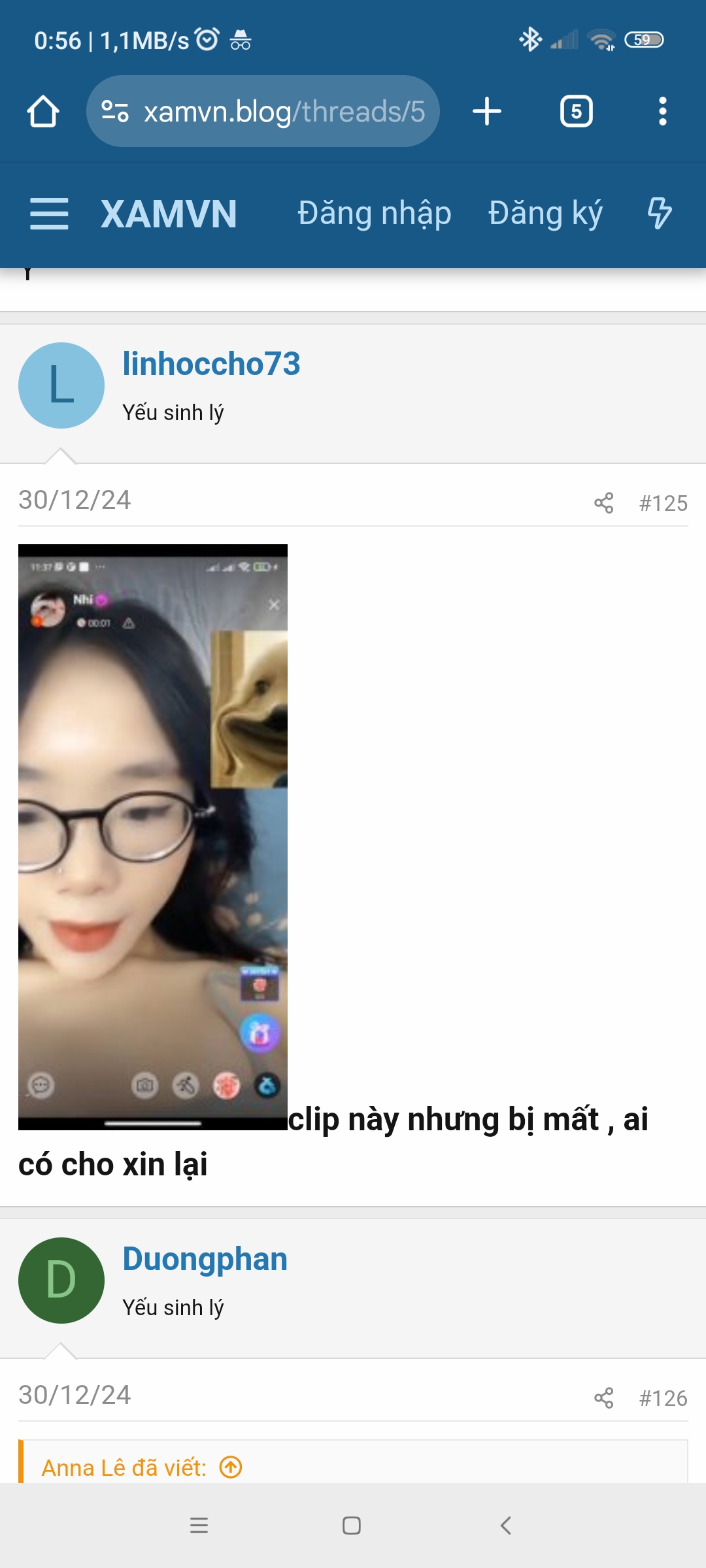Open a new browser tab

(x=487, y=112)
